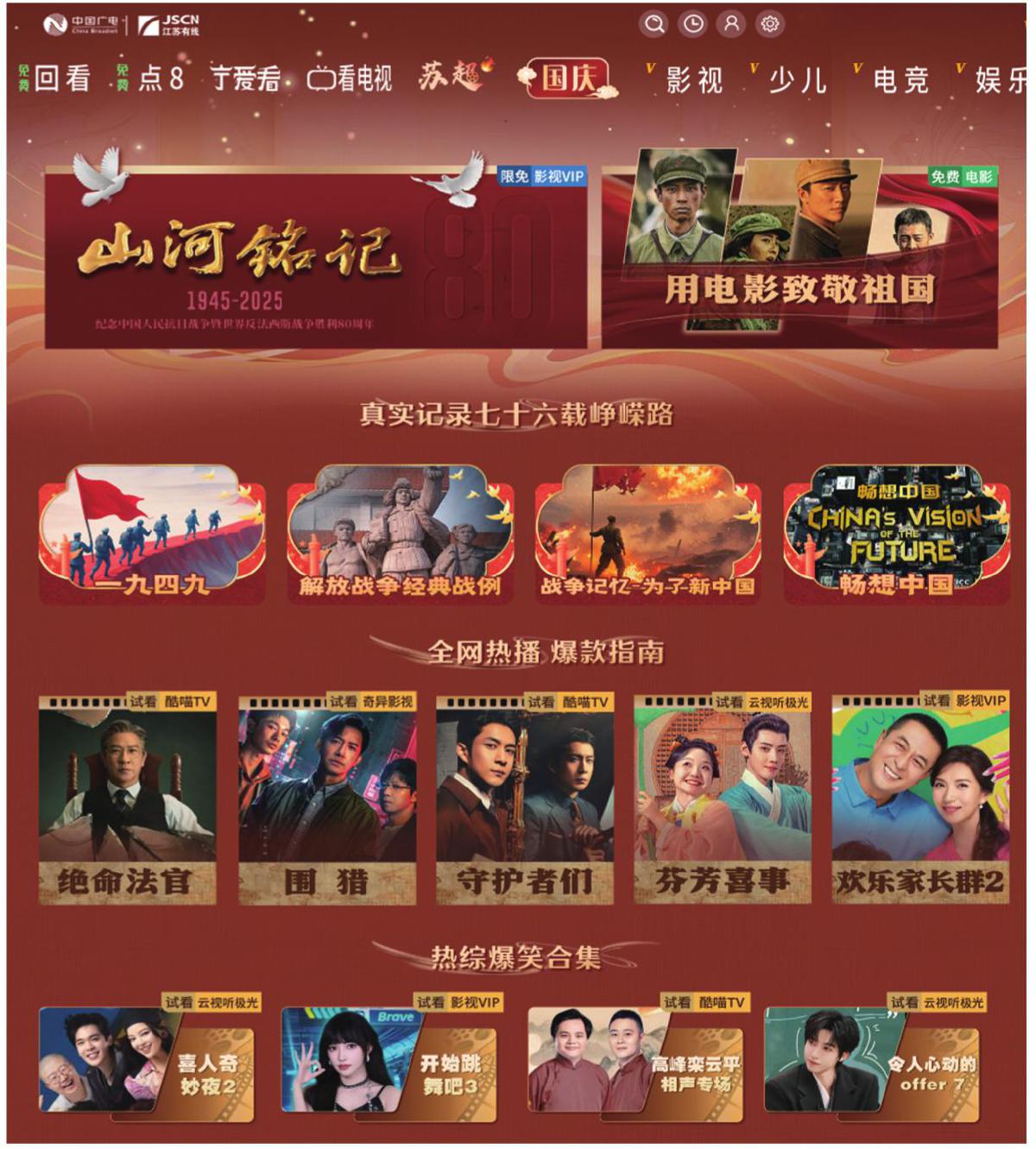This screenshot has width=1036, height=1149.
Task: Open the 一九四九 documentary card
Action: tap(152, 533)
